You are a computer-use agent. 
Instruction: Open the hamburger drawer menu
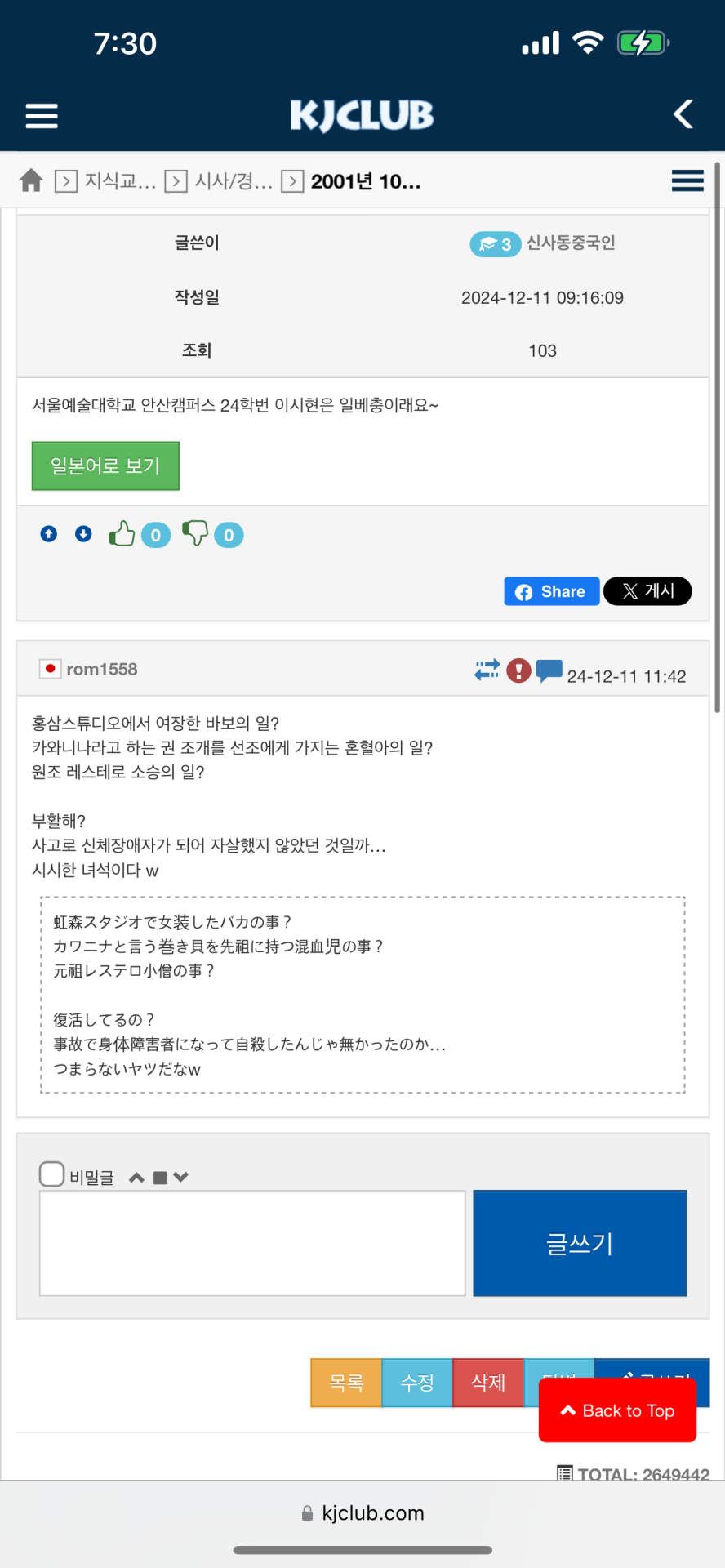pyautogui.click(x=42, y=116)
